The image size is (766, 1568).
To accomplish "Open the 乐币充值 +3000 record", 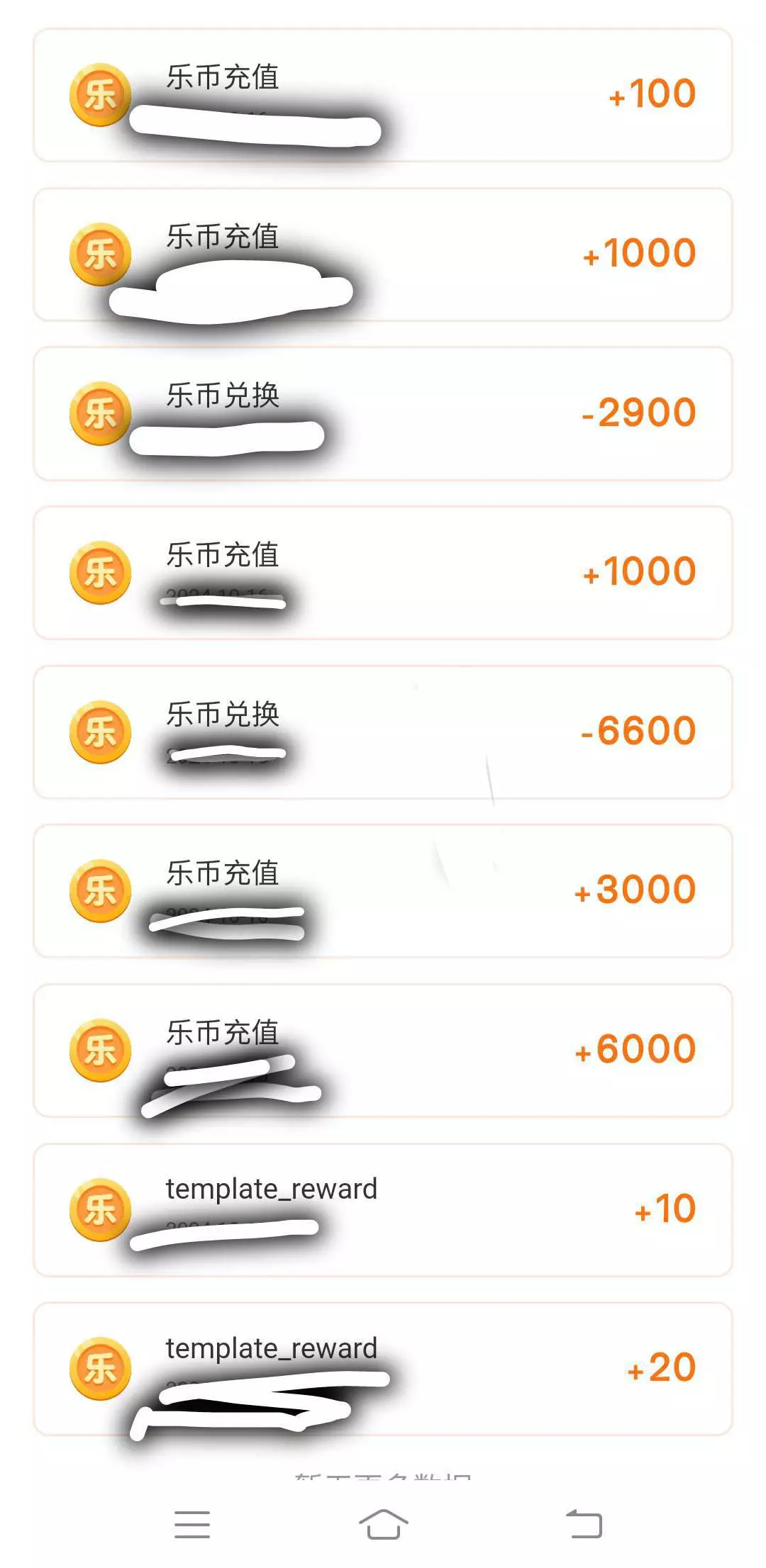I will (383, 891).
